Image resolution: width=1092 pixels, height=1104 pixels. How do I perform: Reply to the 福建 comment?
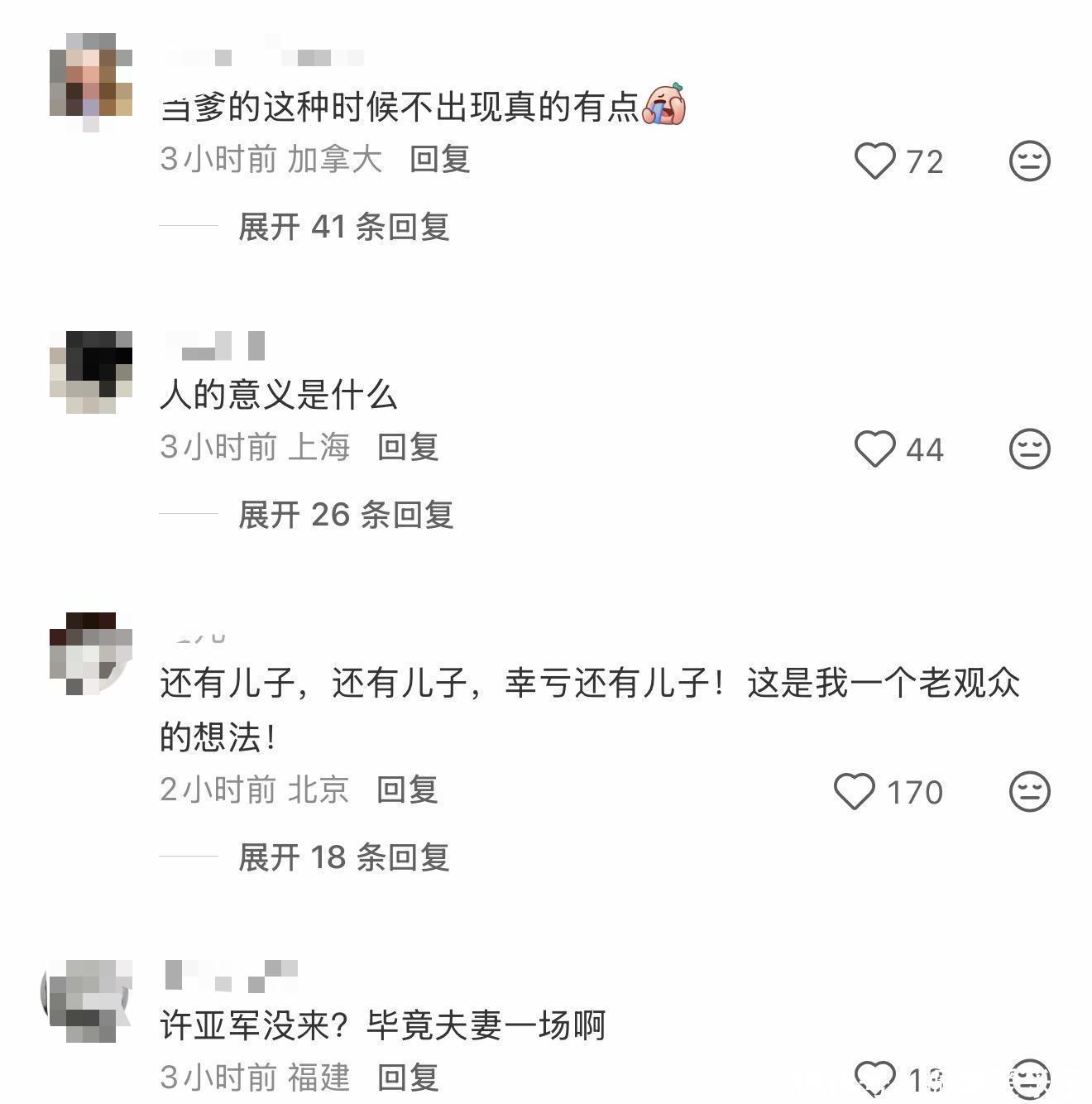point(408,1078)
